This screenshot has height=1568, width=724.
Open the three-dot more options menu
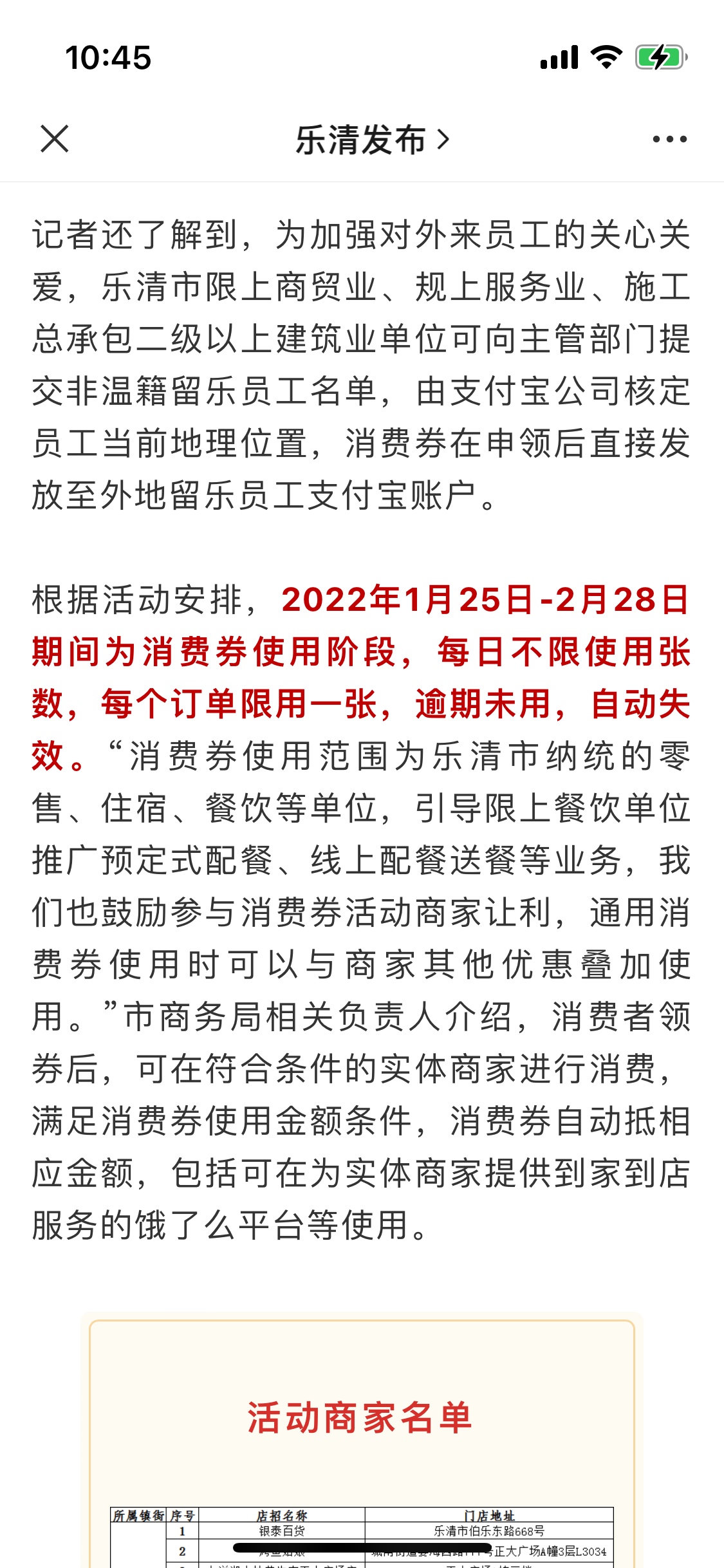coord(669,139)
